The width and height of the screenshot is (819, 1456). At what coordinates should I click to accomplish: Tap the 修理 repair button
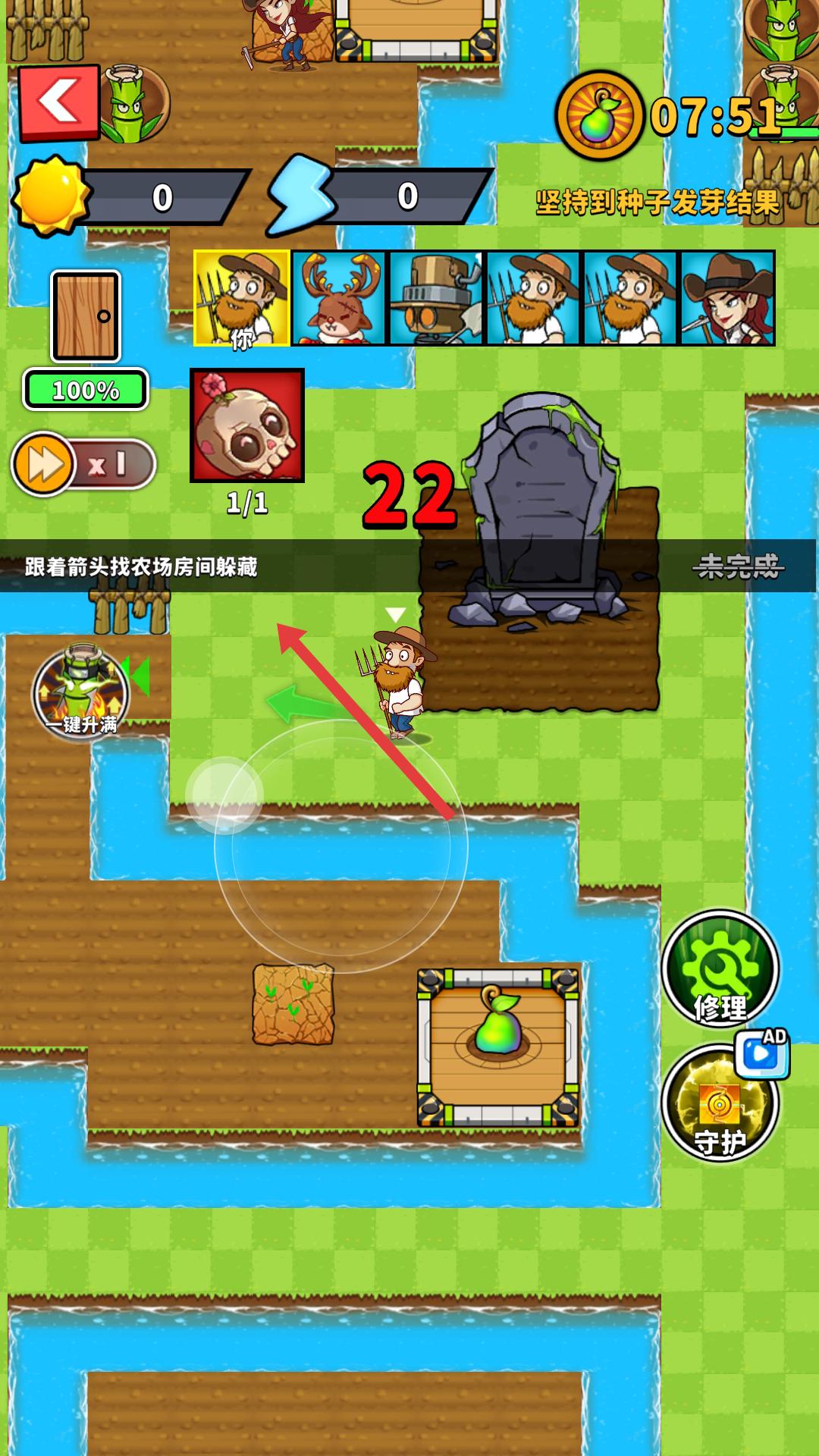[x=720, y=969]
